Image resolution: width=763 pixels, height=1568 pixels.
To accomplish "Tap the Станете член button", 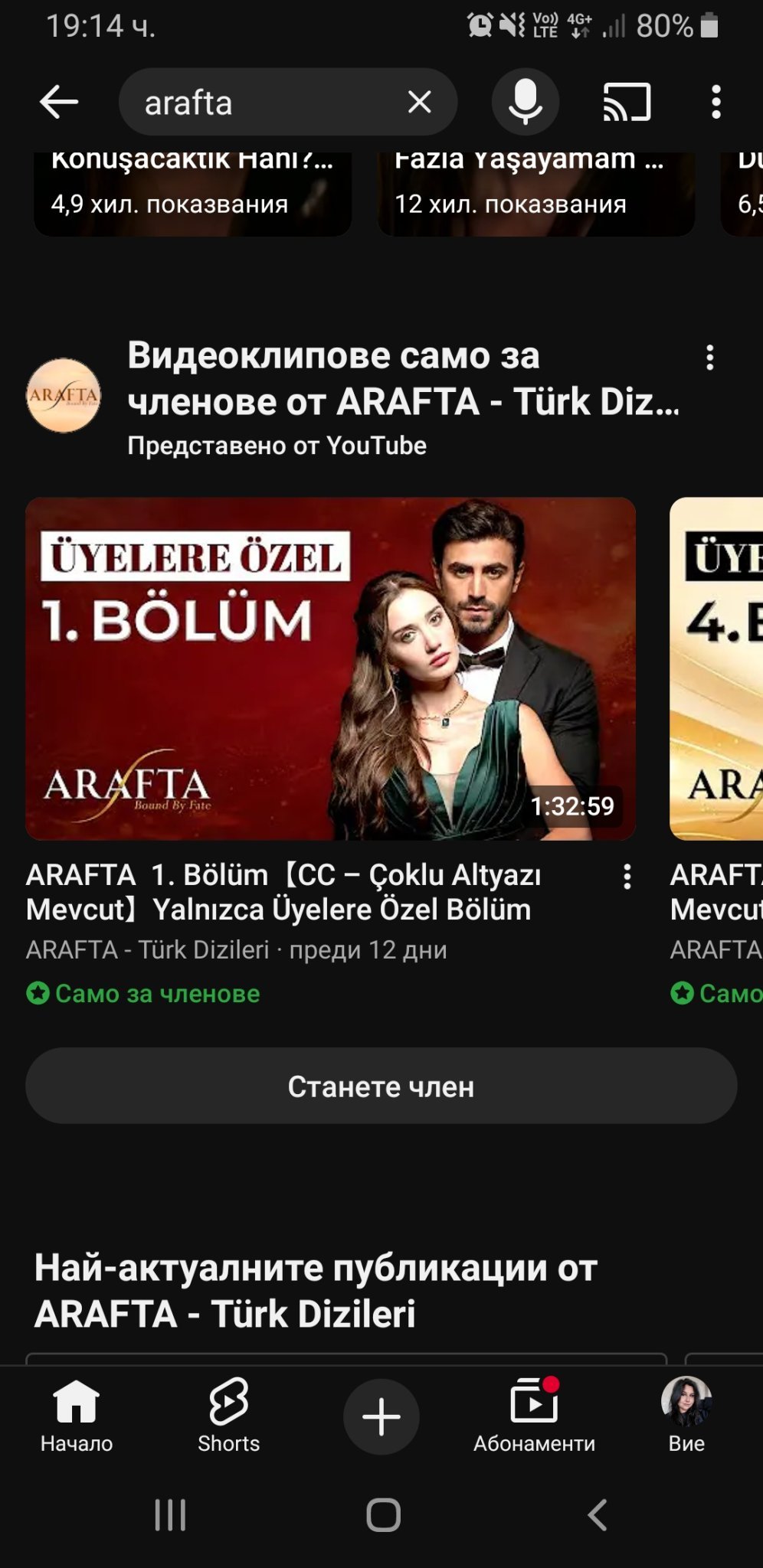I will 381,1086.
